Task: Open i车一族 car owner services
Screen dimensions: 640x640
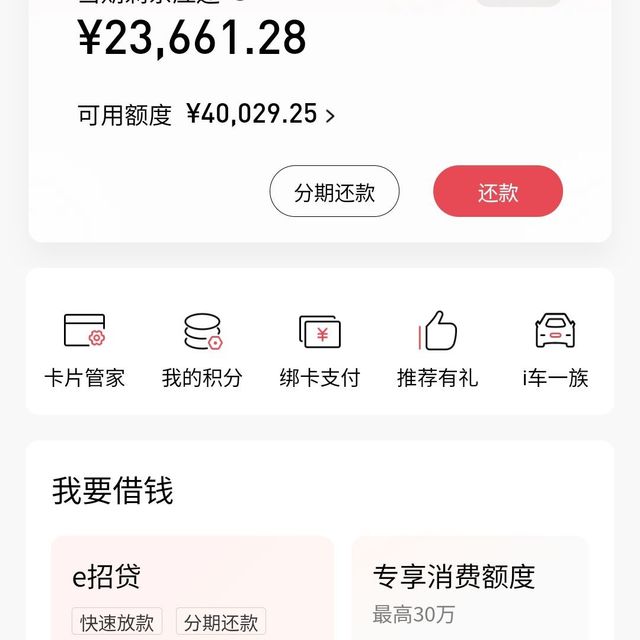Action: [x=555, y=349]
